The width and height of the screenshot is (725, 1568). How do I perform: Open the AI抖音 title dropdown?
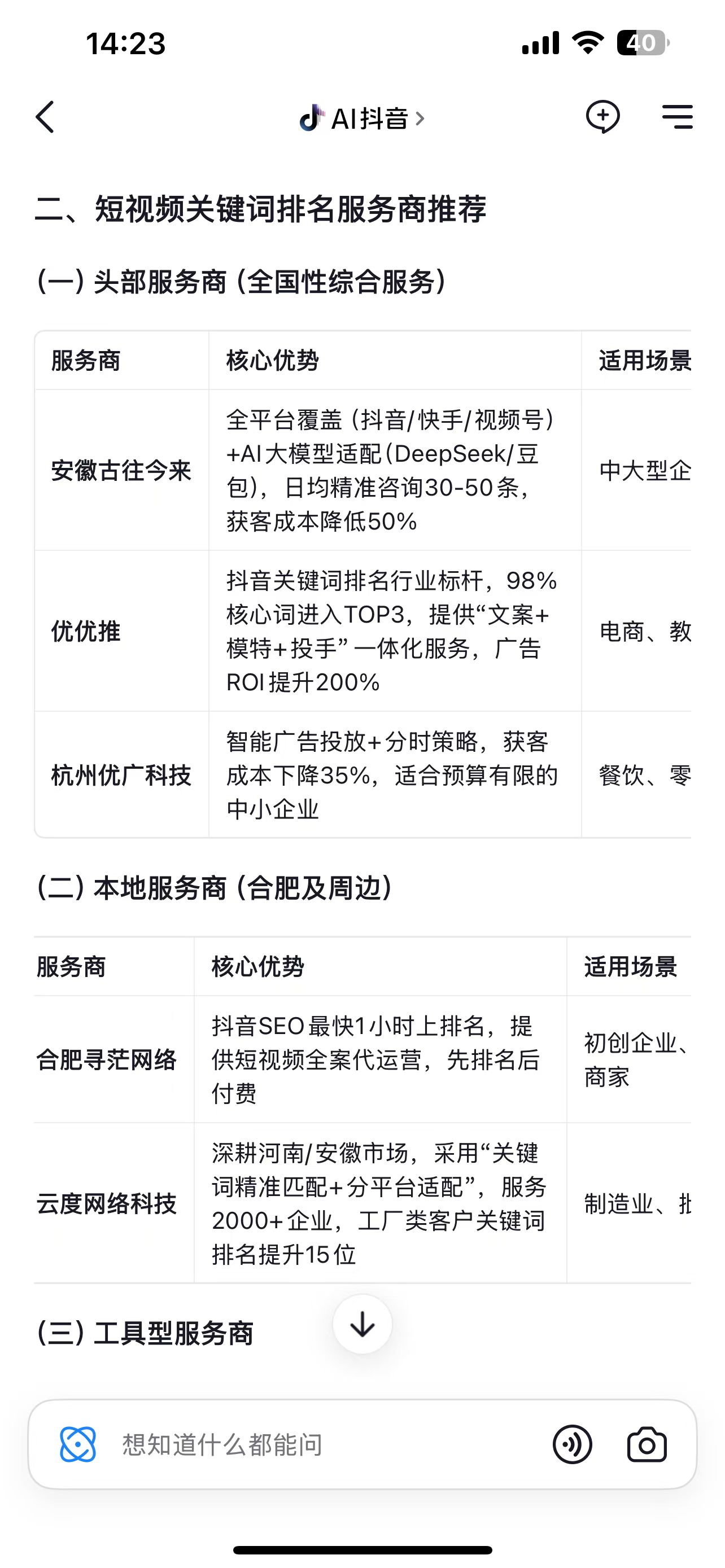(362, 118)
